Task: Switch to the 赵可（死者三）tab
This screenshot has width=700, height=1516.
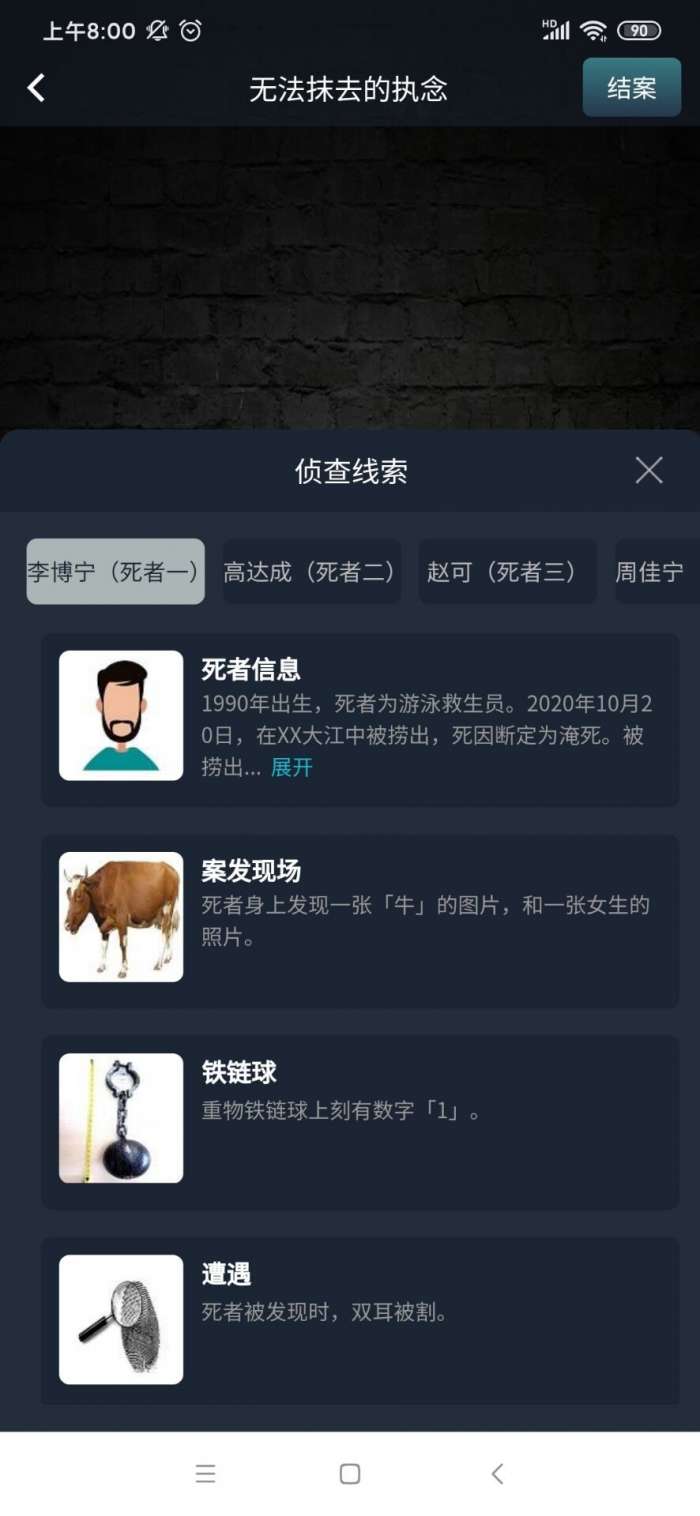Action: coord(506,572)
